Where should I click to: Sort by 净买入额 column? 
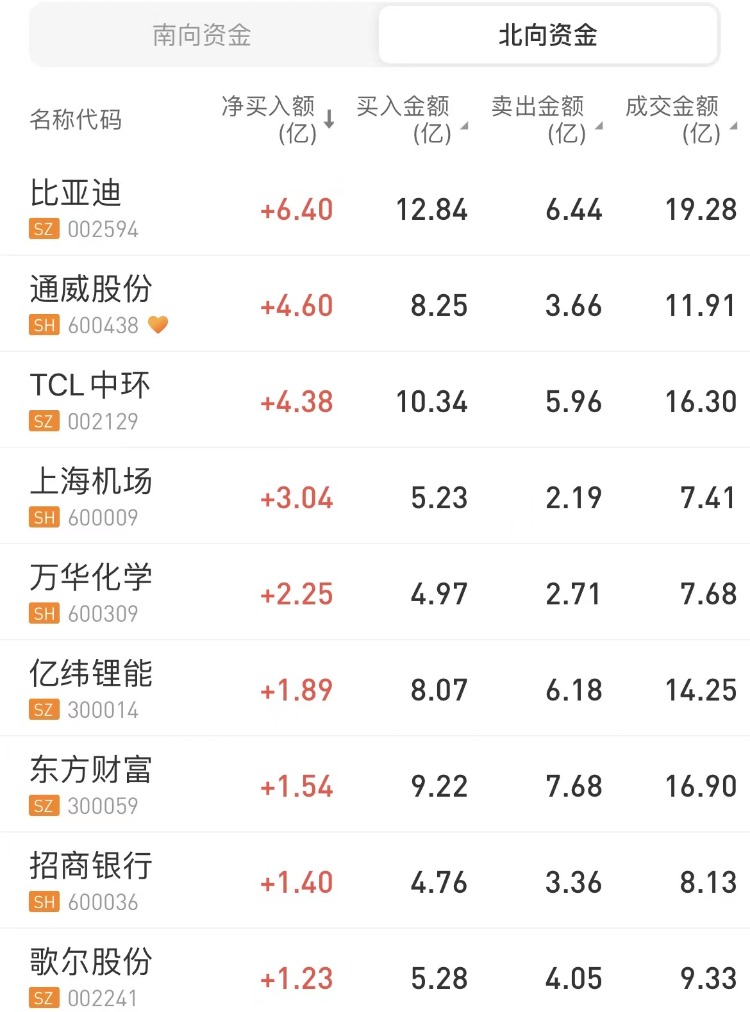coord(278,119)
